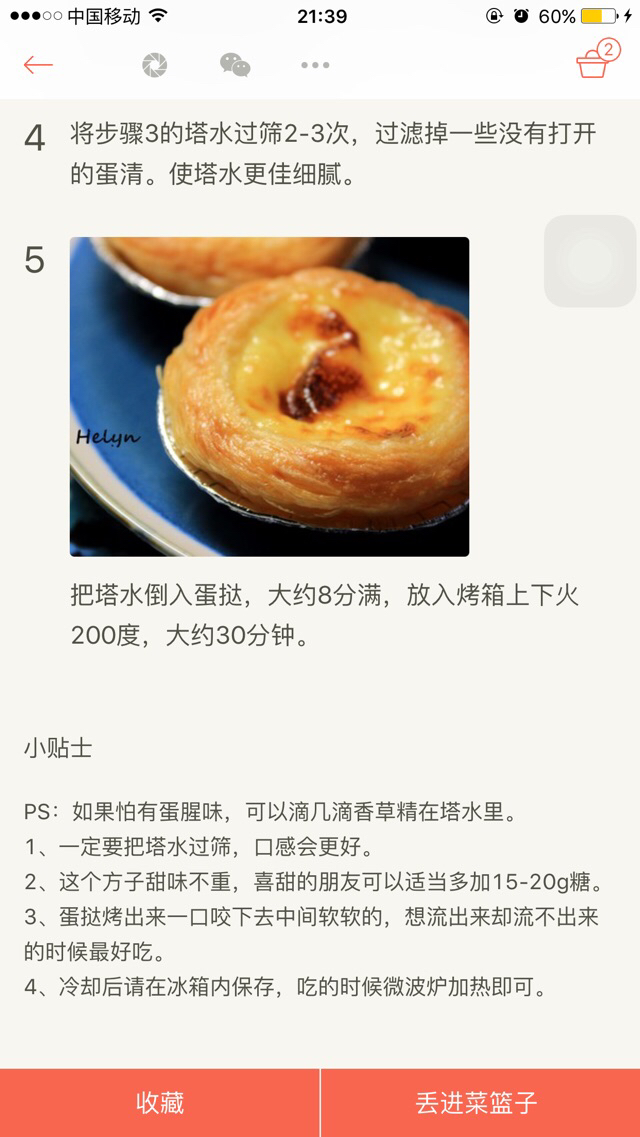Tap 收藏 to bookmark this recipe
640x1137 pixels.
159,1103
